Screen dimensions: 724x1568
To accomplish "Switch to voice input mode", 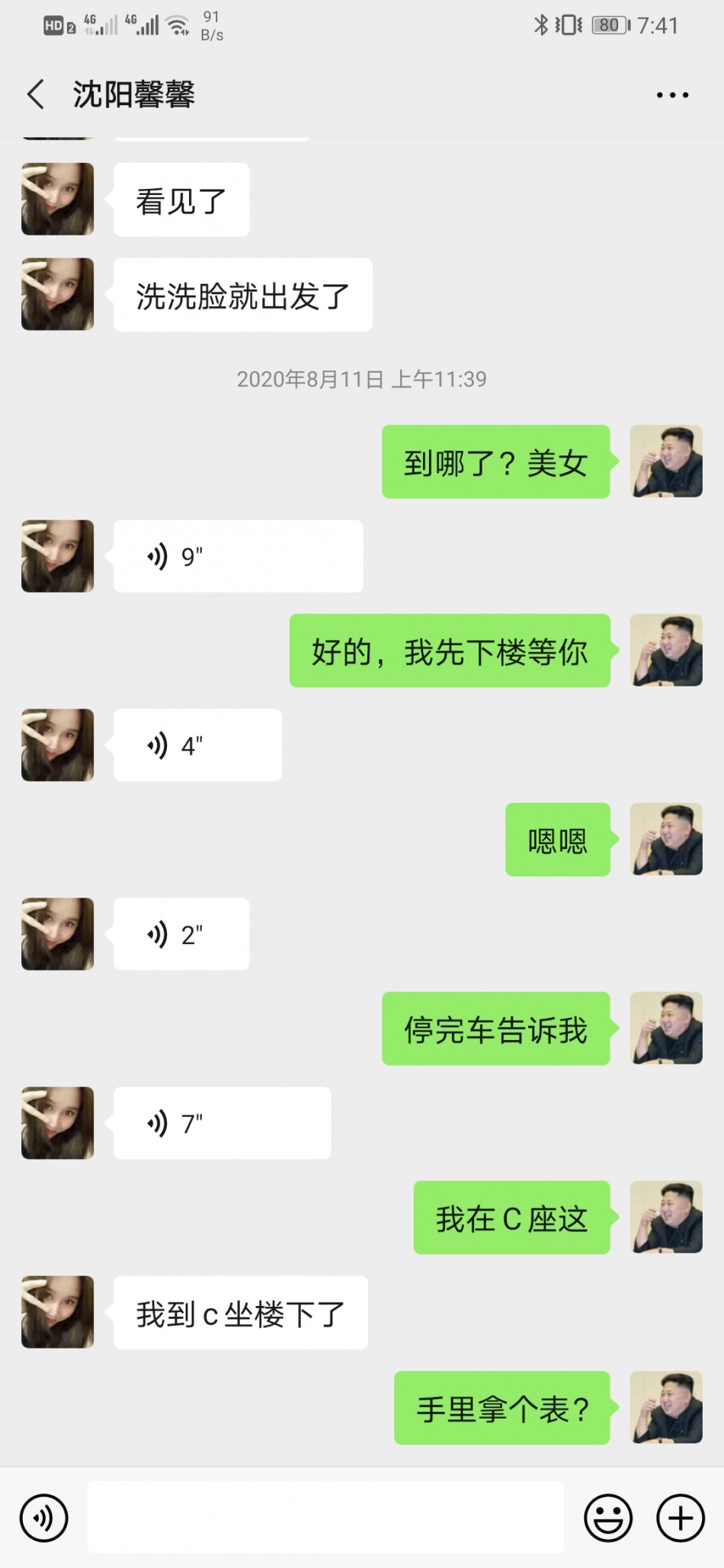I will [x=44, y=1518].
